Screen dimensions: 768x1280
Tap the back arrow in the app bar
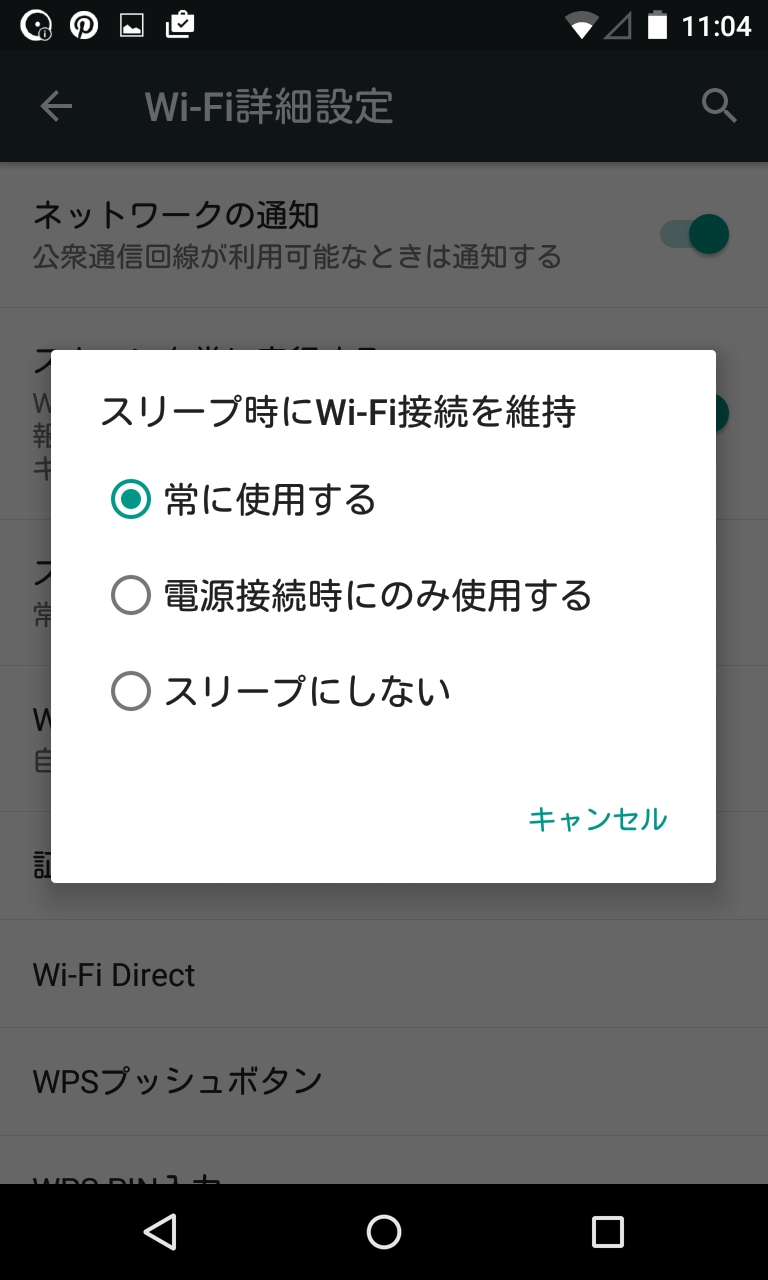(55, 106)
